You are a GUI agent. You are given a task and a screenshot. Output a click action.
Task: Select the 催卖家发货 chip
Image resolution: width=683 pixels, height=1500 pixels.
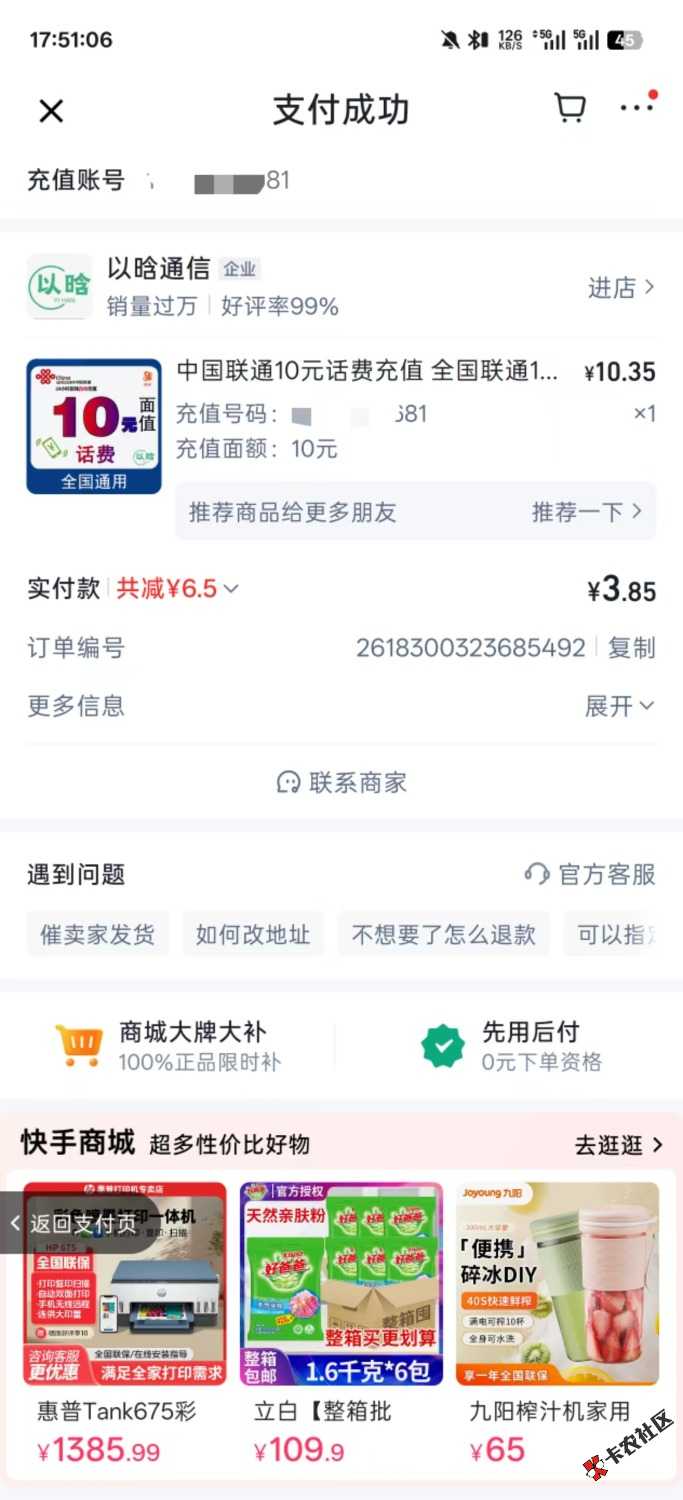[98, 935]
